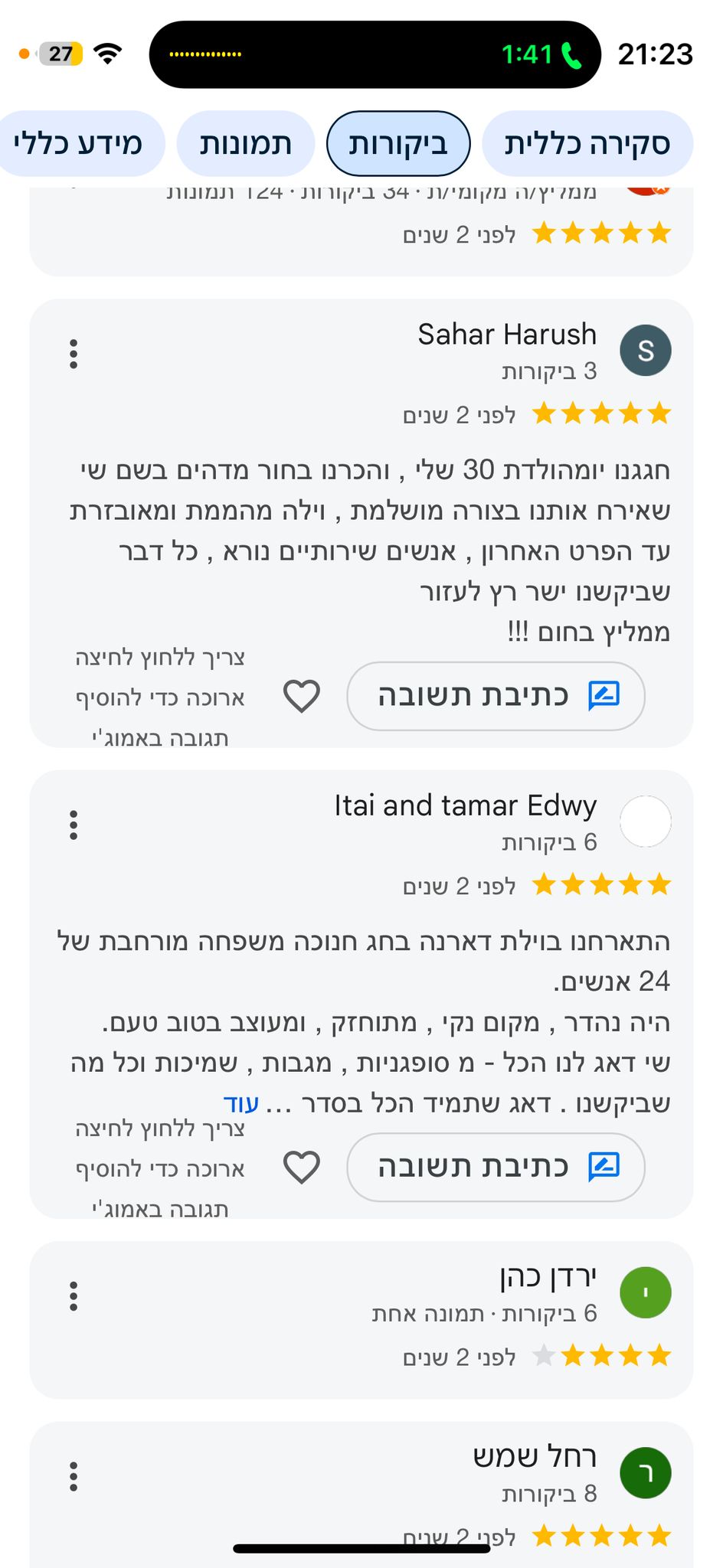Select the ביקורות tab
Viewport: 723px width, 1568px height.
click(x=398, y=144)
